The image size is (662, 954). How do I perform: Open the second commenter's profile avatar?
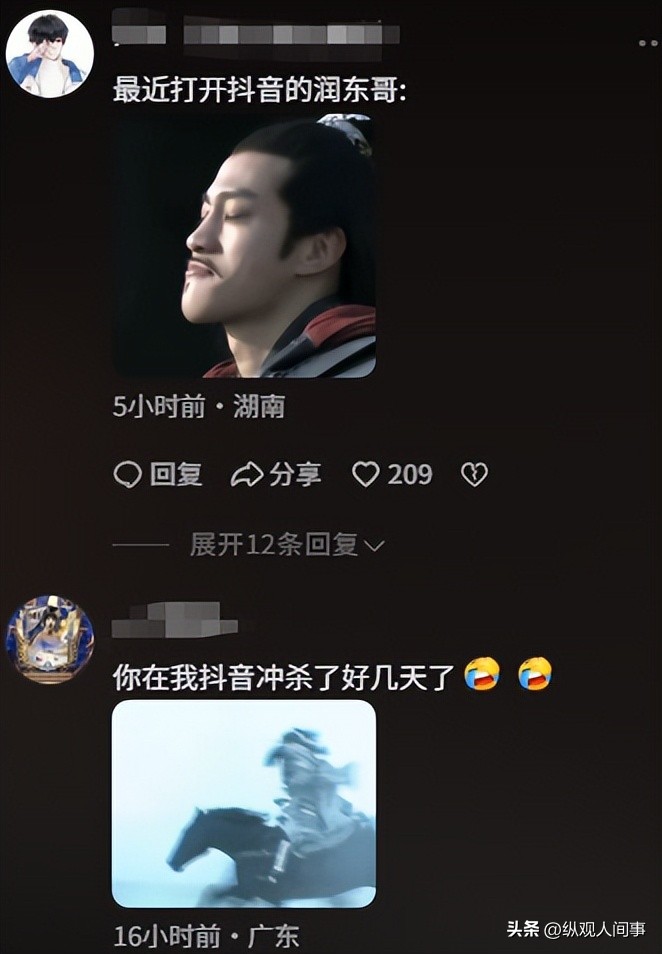click(x=50, y=640)
